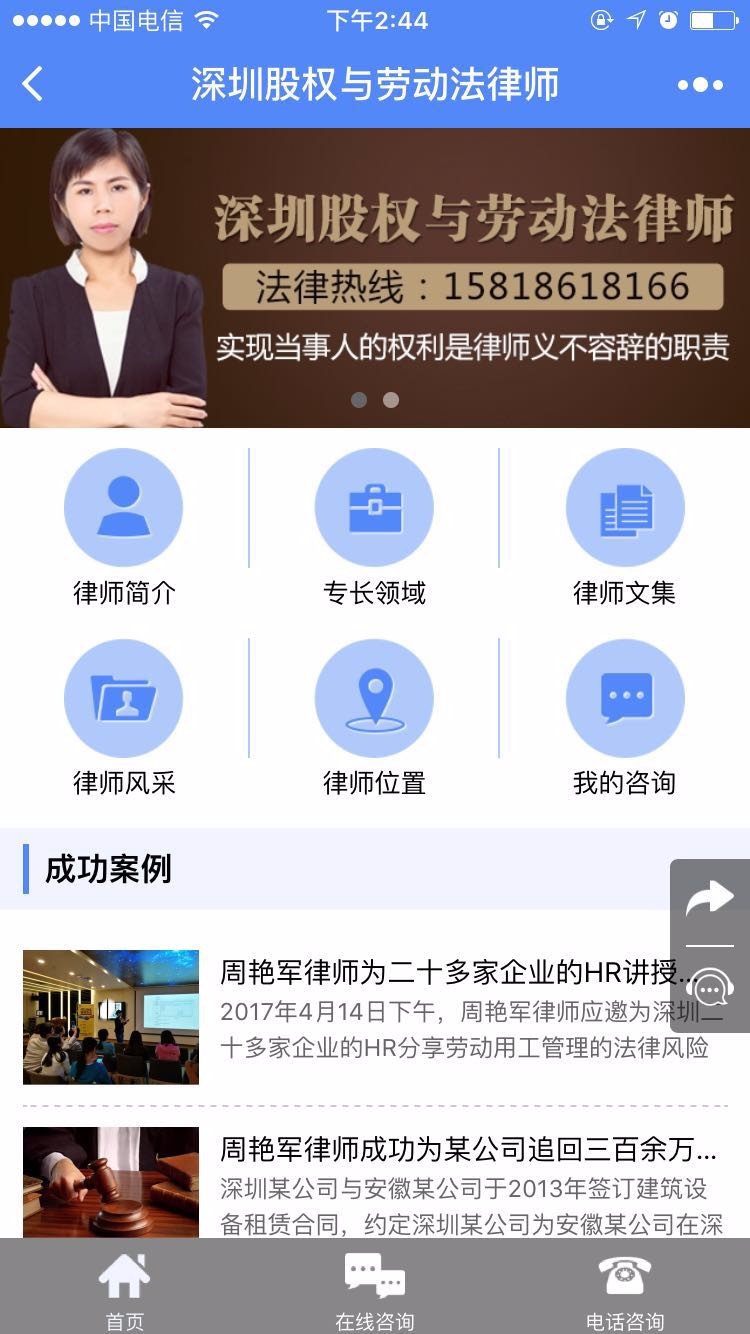Open 律师文集 lawyer articles
The image size is (750, 1334).
(x=625, y=527)
